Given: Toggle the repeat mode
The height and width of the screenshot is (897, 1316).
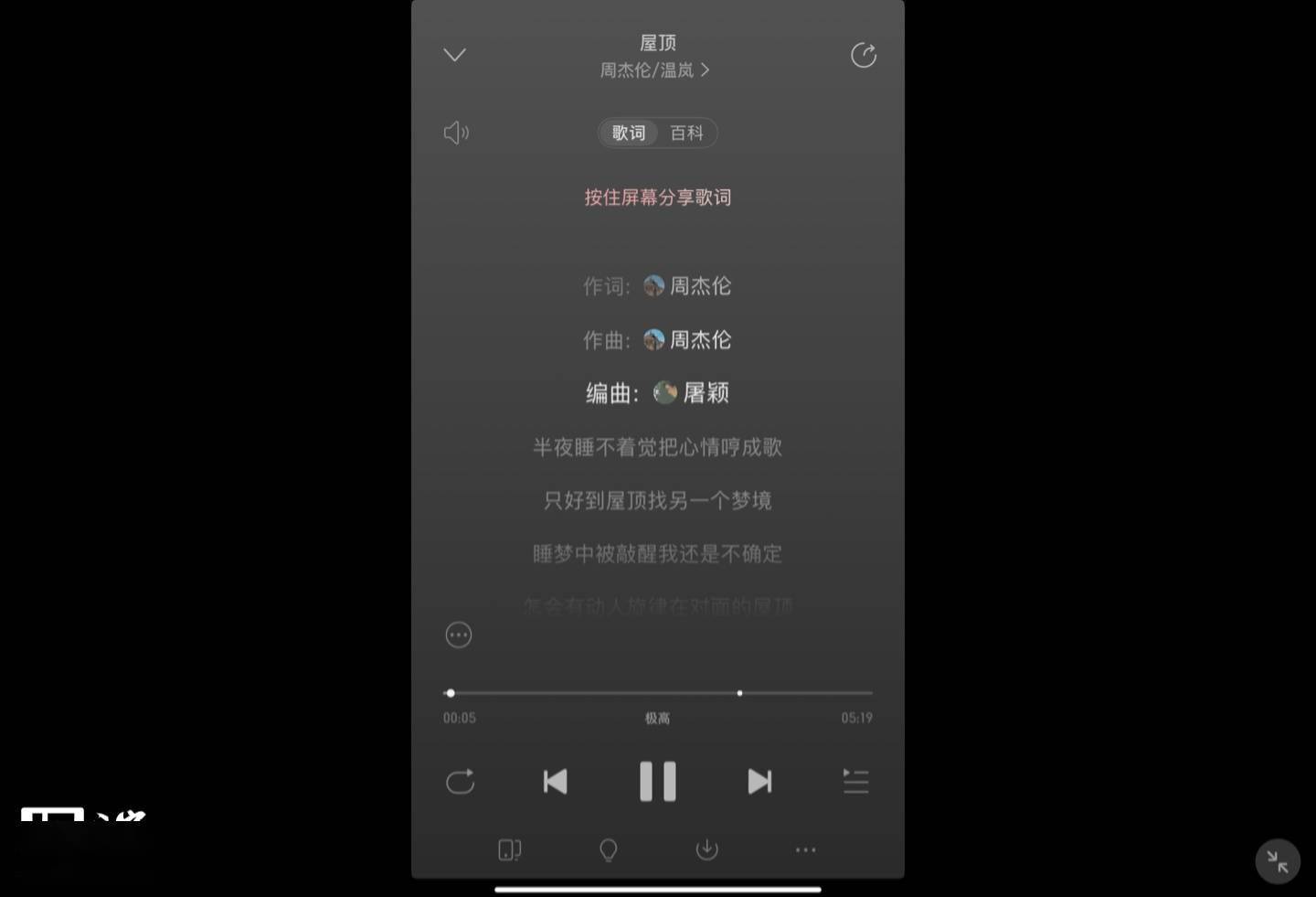Looking at the screenshot, I should [x=460, y=782].
